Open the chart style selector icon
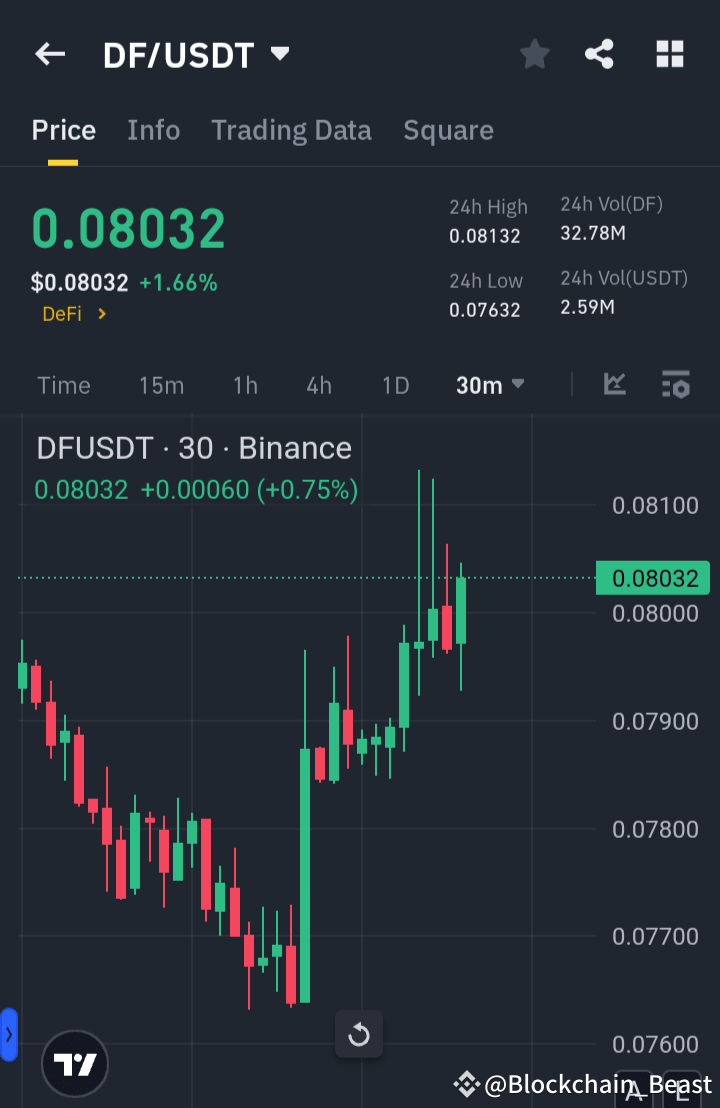The image size is (720, 1108). [x=615, y=384]
